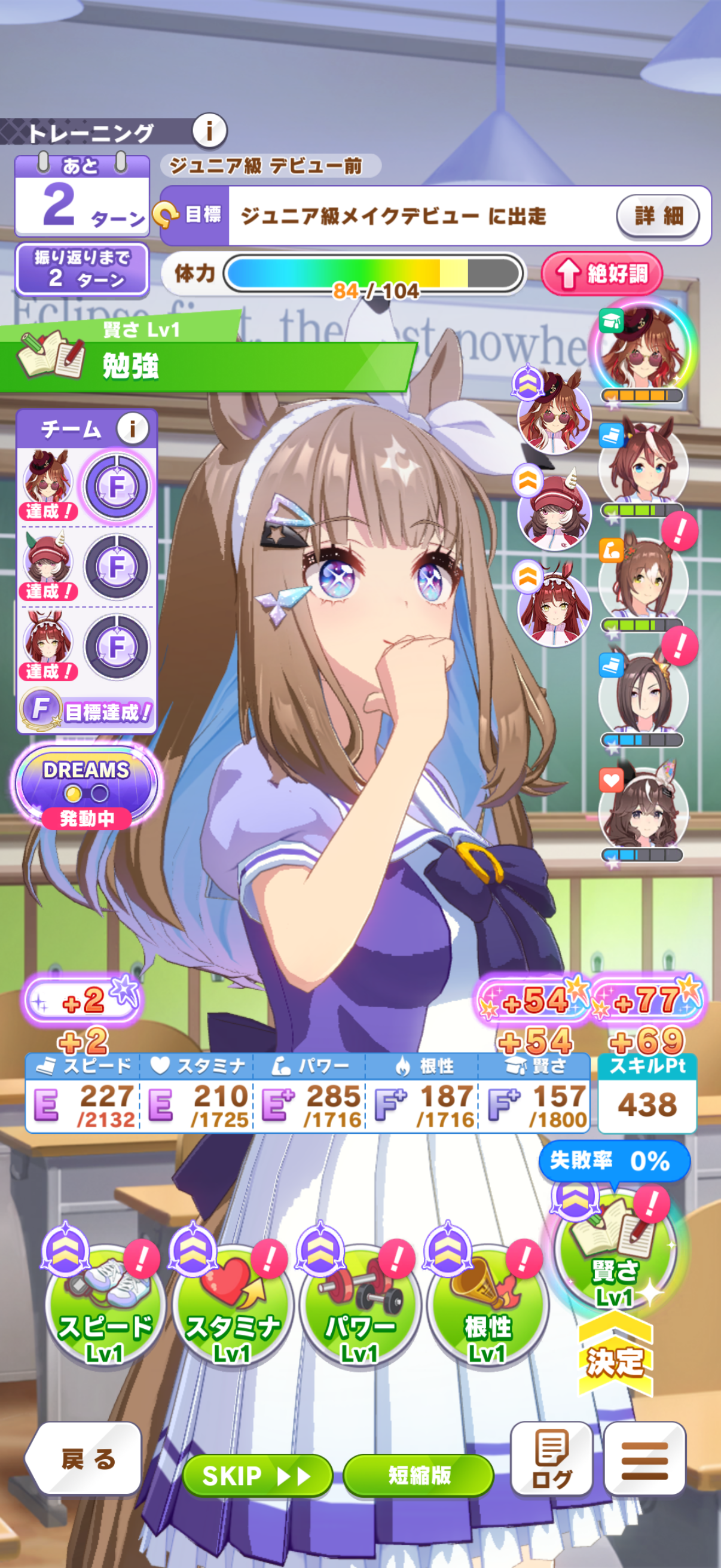Select the 根性 Lv1 training

487,1307
